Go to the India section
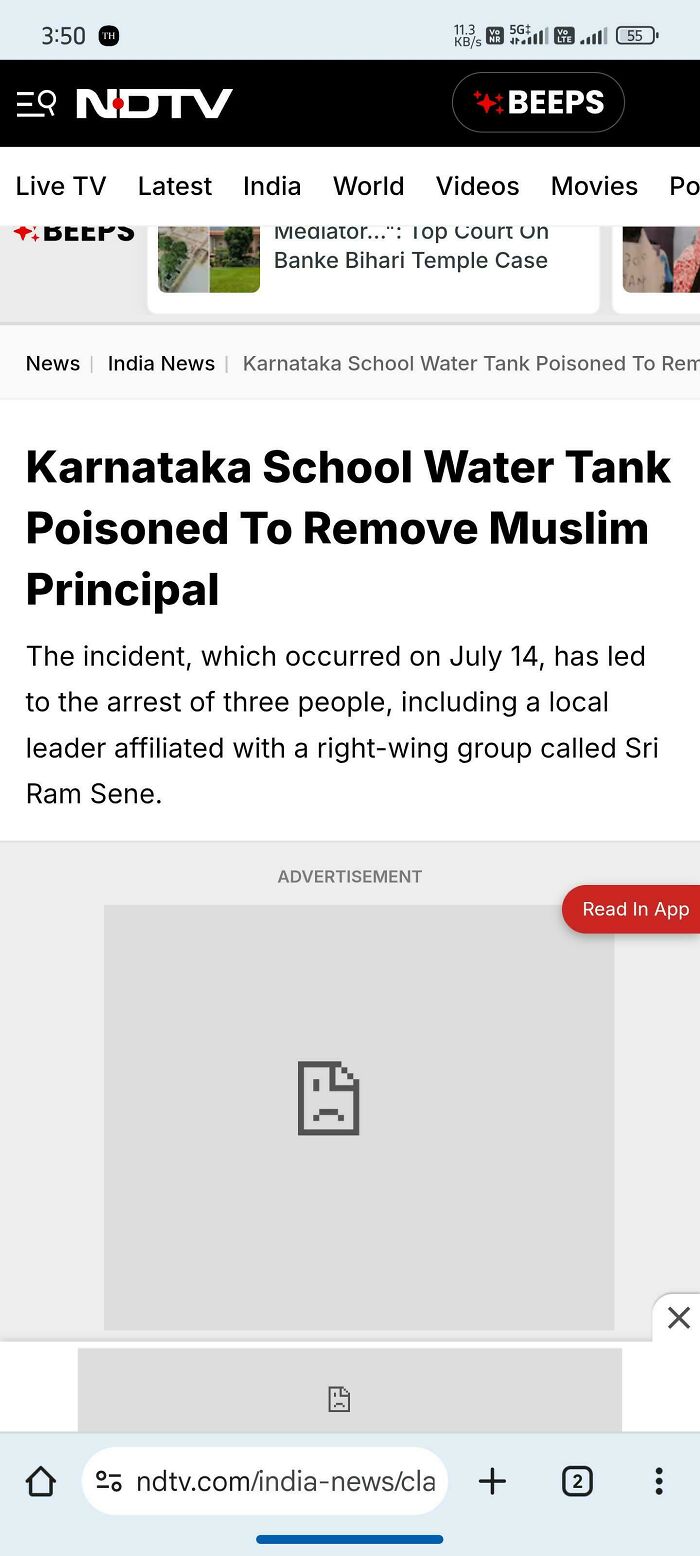Image resolution: width=700 pixels, height=1556 pixels. pyautogui.click(x=272, y=186)
